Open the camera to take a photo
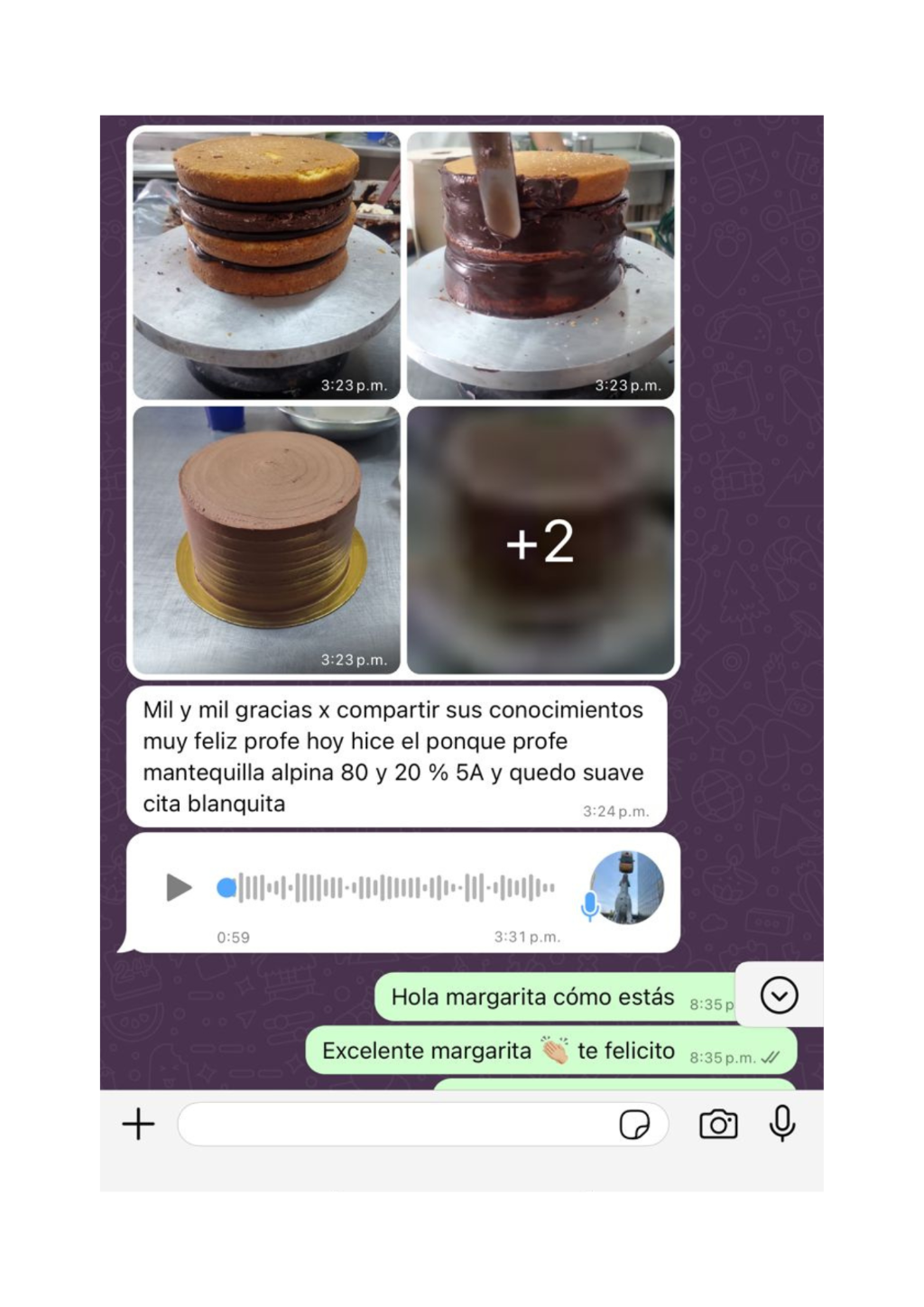The width and height of the screenshot is (924, 1307). pos(718,1124)
